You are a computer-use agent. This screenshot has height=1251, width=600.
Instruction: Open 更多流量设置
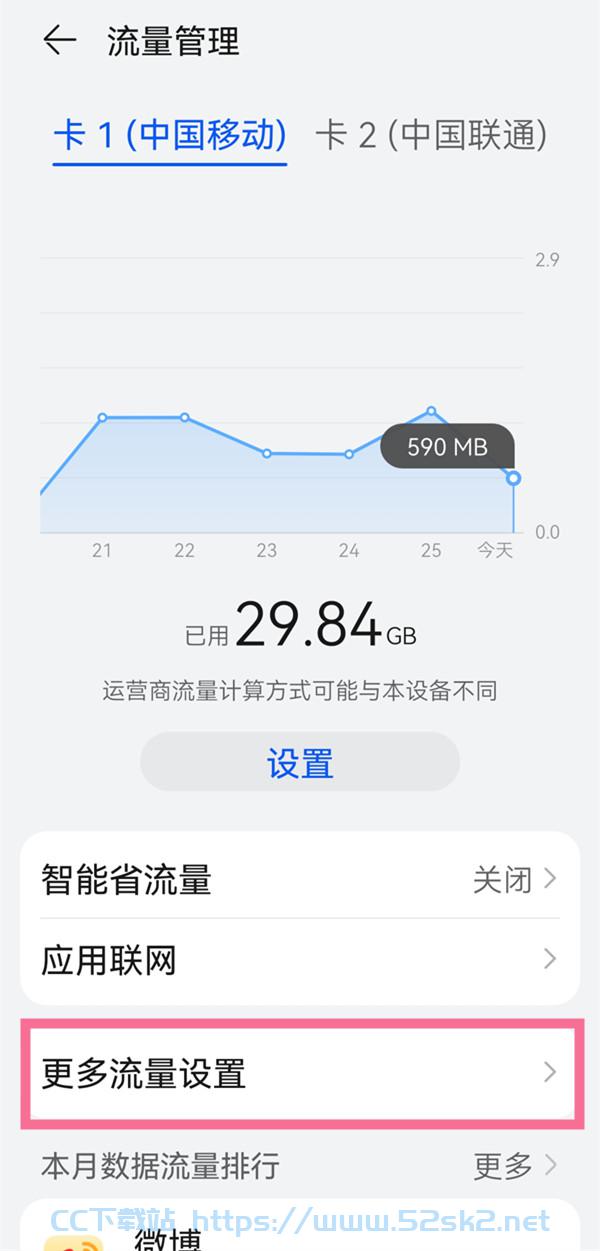(x=300, y=1074)
